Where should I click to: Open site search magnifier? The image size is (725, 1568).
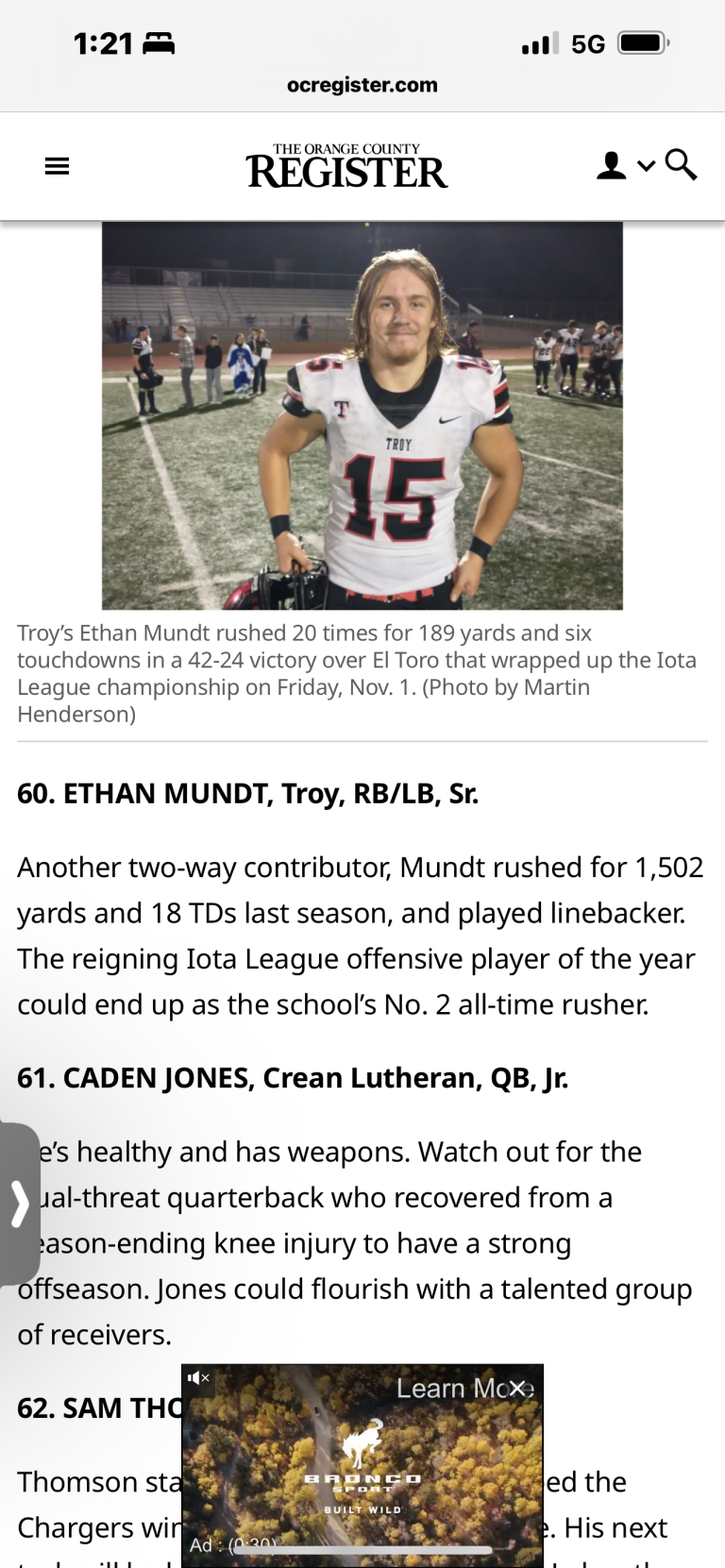[681, 165]
